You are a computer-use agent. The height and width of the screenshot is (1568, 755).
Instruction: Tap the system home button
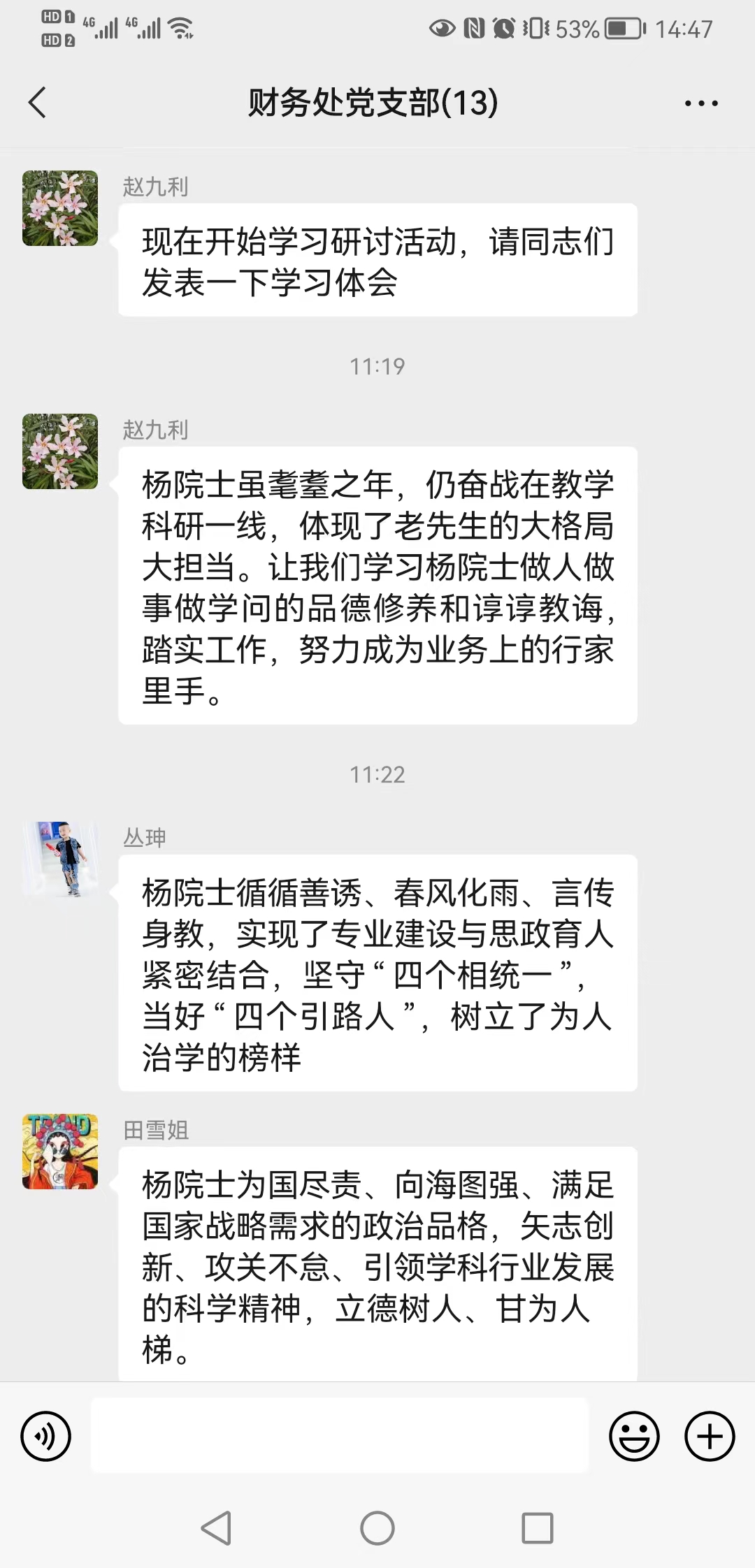click(x=377, y=1528)
